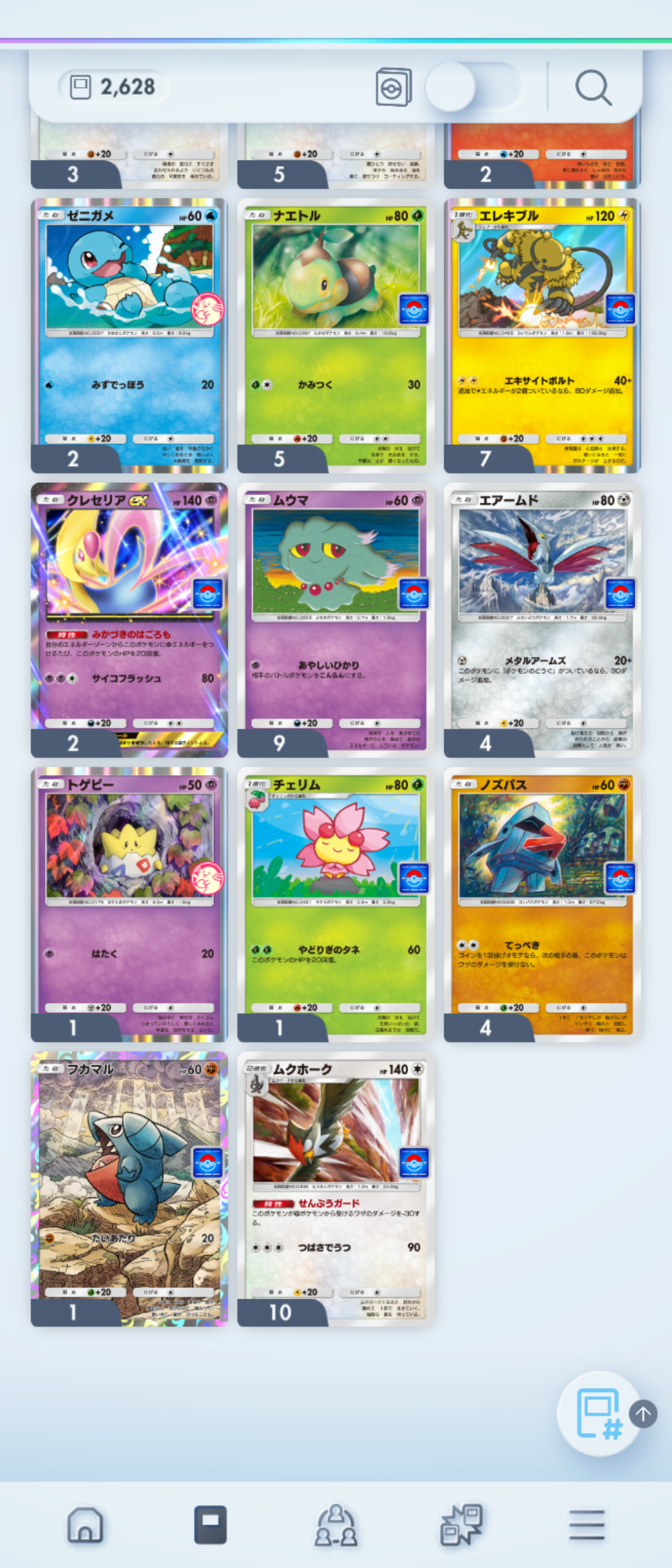Open the ナエトル card
Image resolution: width=672 pixels, height=1568 pixels.
(x=335, y=335)
